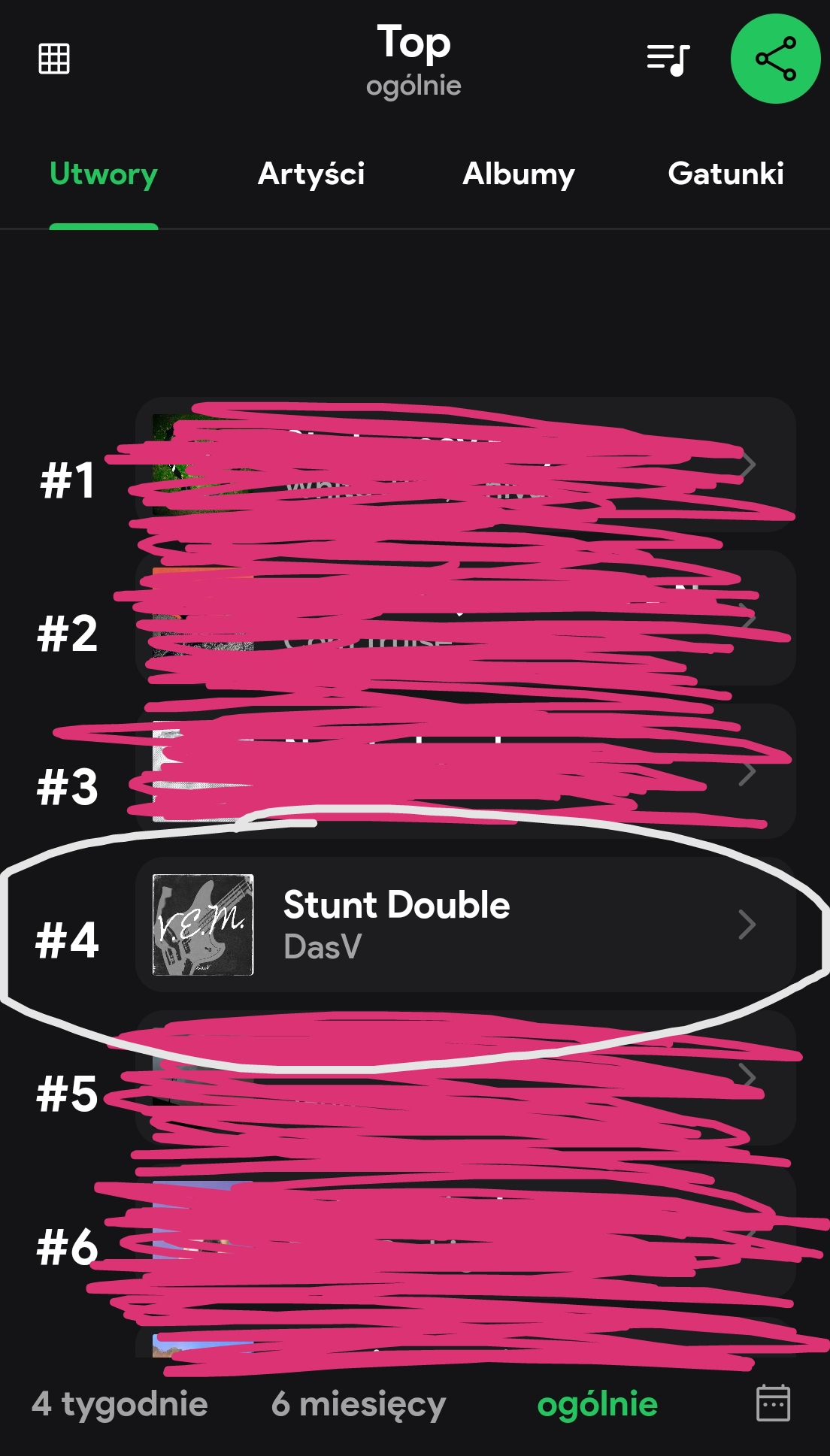Share the top tracks list
This screenshot has height=1456, width=830.
point(775,59)
